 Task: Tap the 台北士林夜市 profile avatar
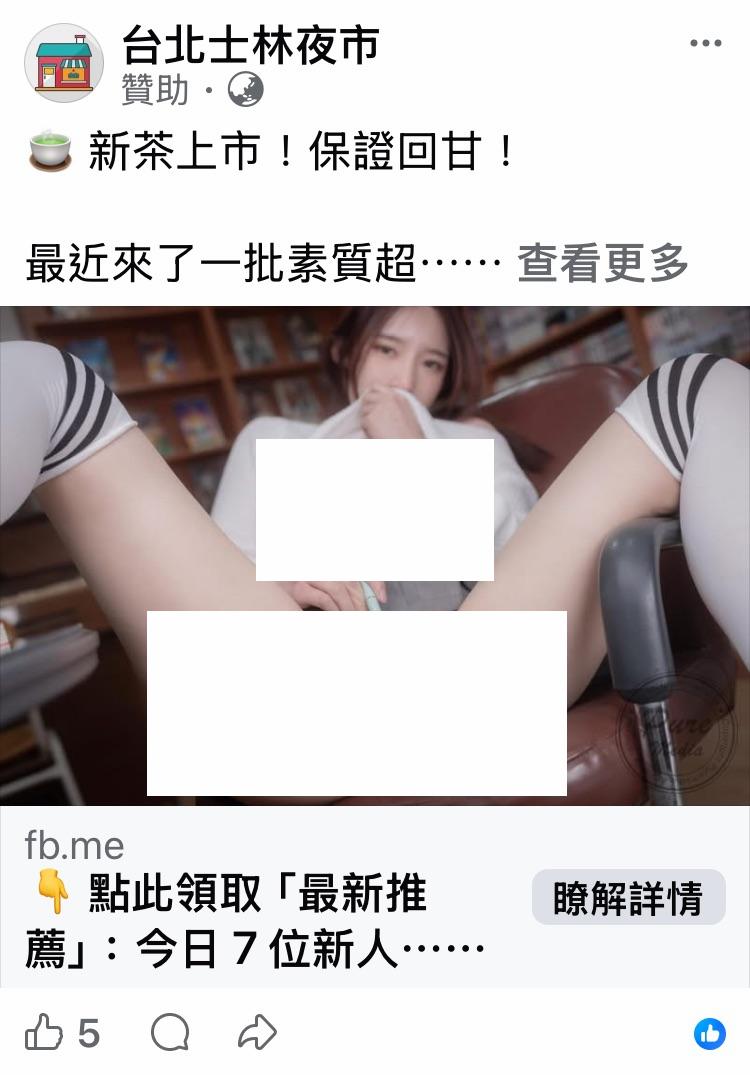pos(64,63)
